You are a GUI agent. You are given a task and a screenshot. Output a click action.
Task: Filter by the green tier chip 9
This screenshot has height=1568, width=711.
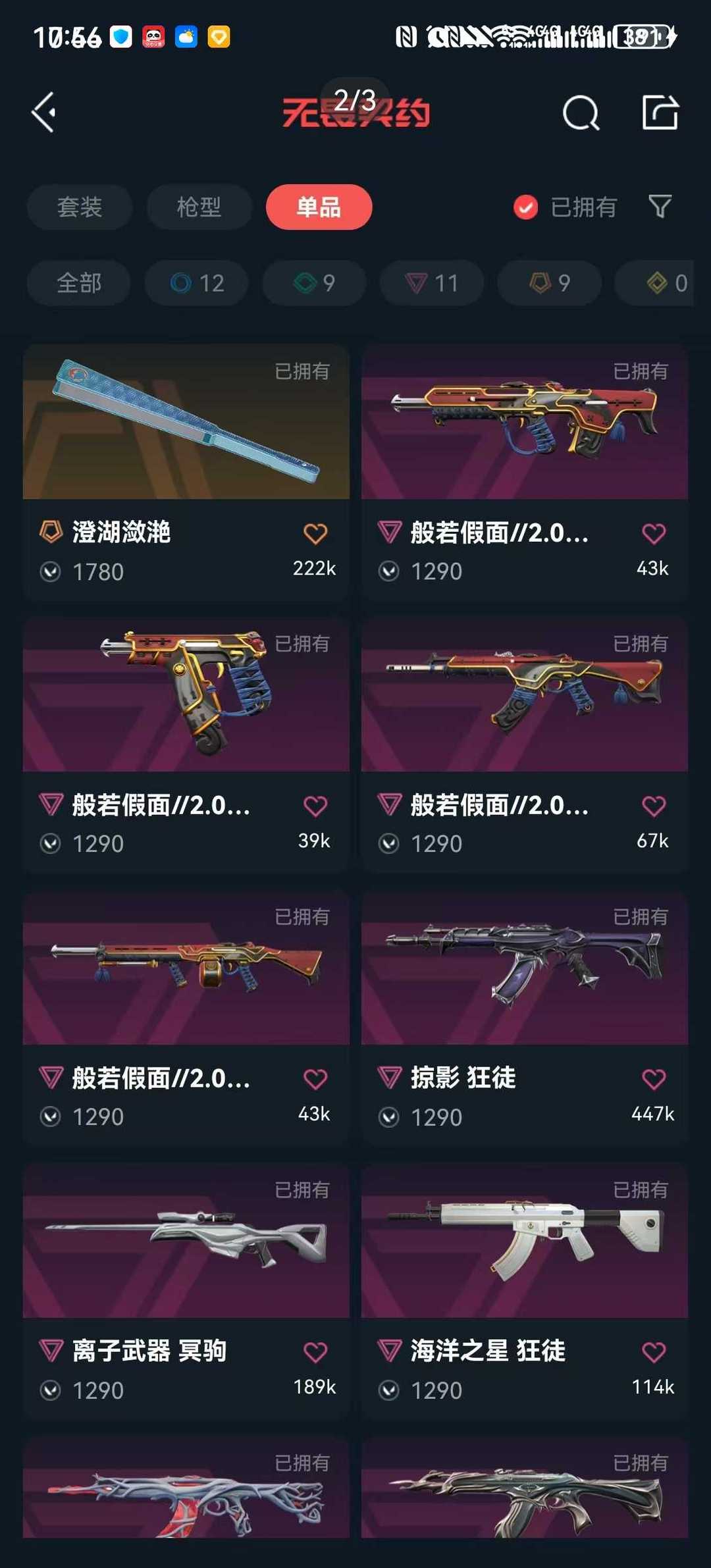(x=314, y=283)
